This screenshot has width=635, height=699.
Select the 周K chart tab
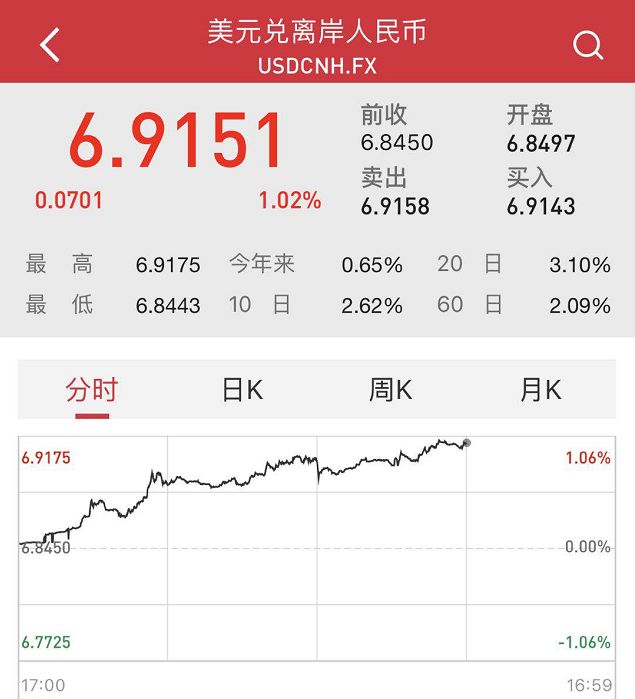(390, 389)
